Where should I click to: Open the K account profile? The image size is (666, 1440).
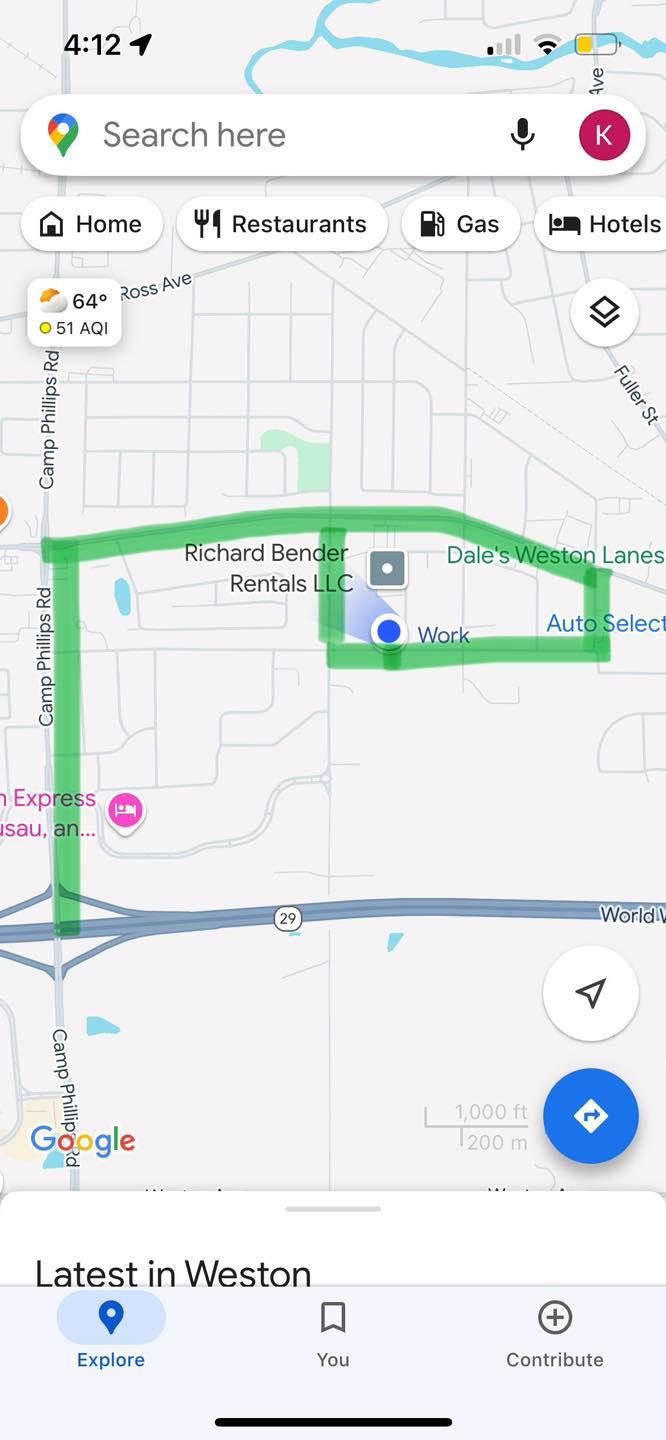[604, 135]
